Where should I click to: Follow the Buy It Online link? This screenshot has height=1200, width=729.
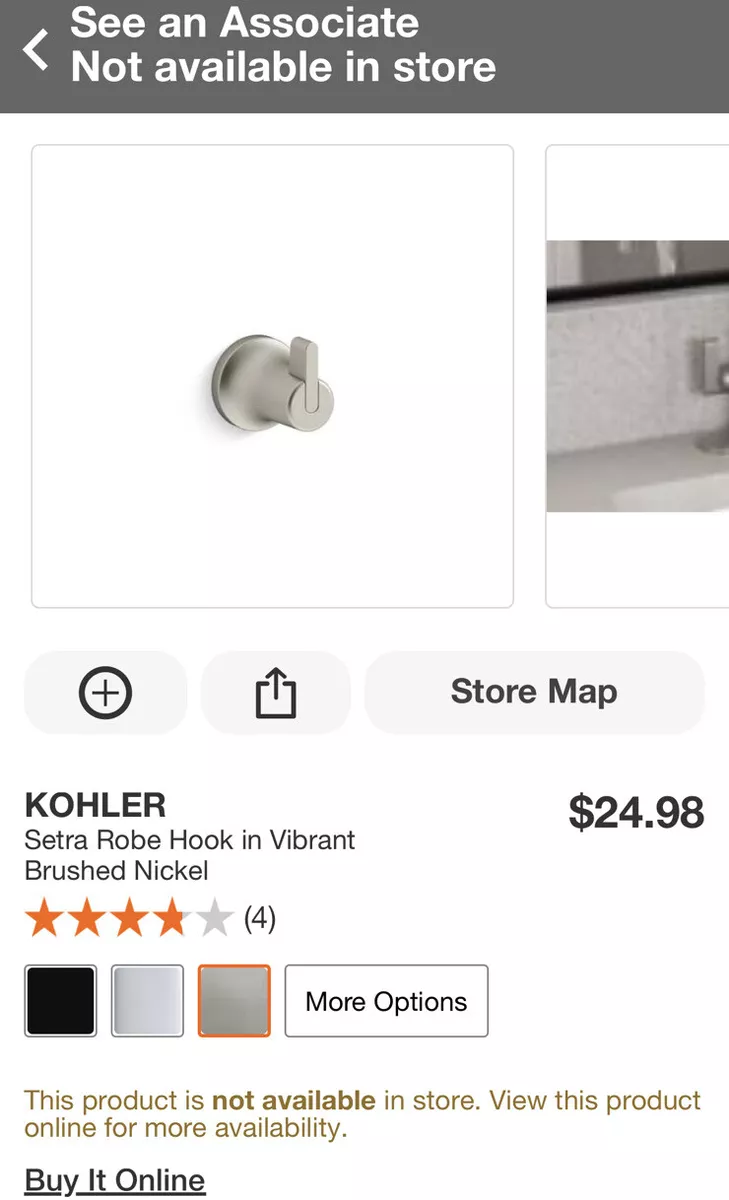[x=115, y=1180]
